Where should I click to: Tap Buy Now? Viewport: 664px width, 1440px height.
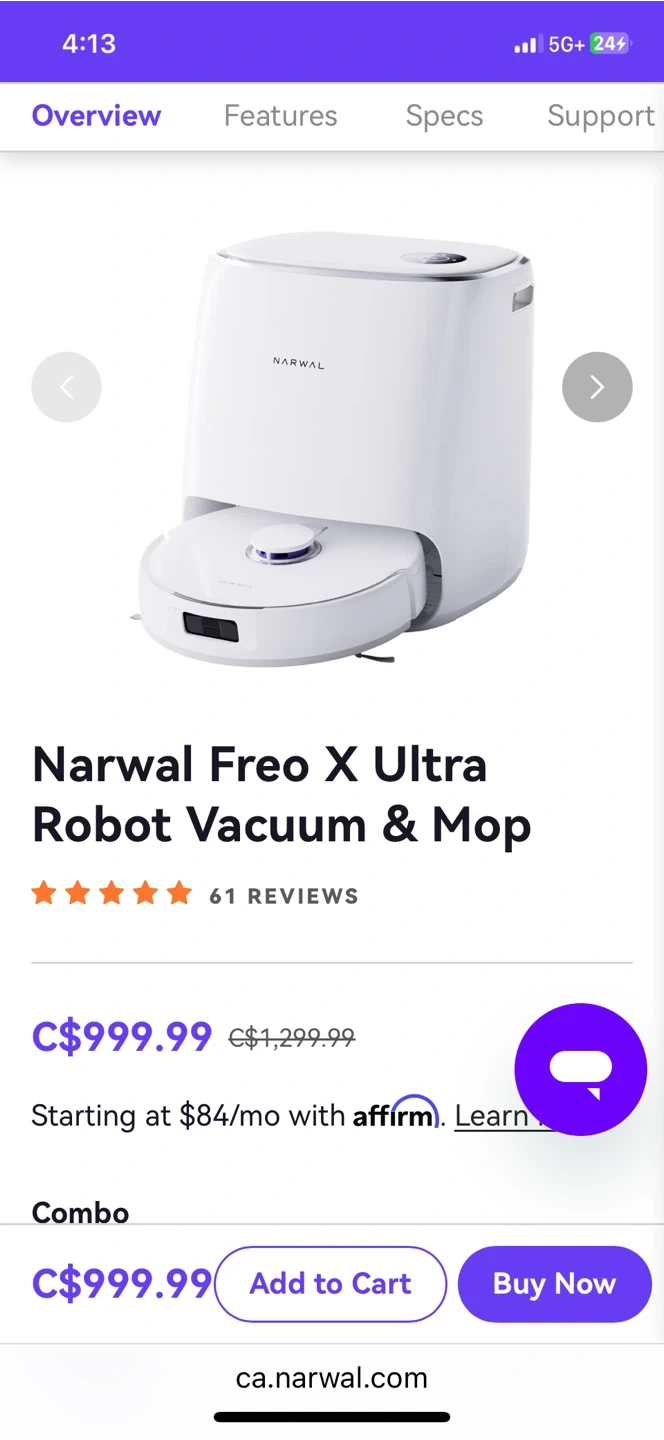click(x=554, y=1284)
